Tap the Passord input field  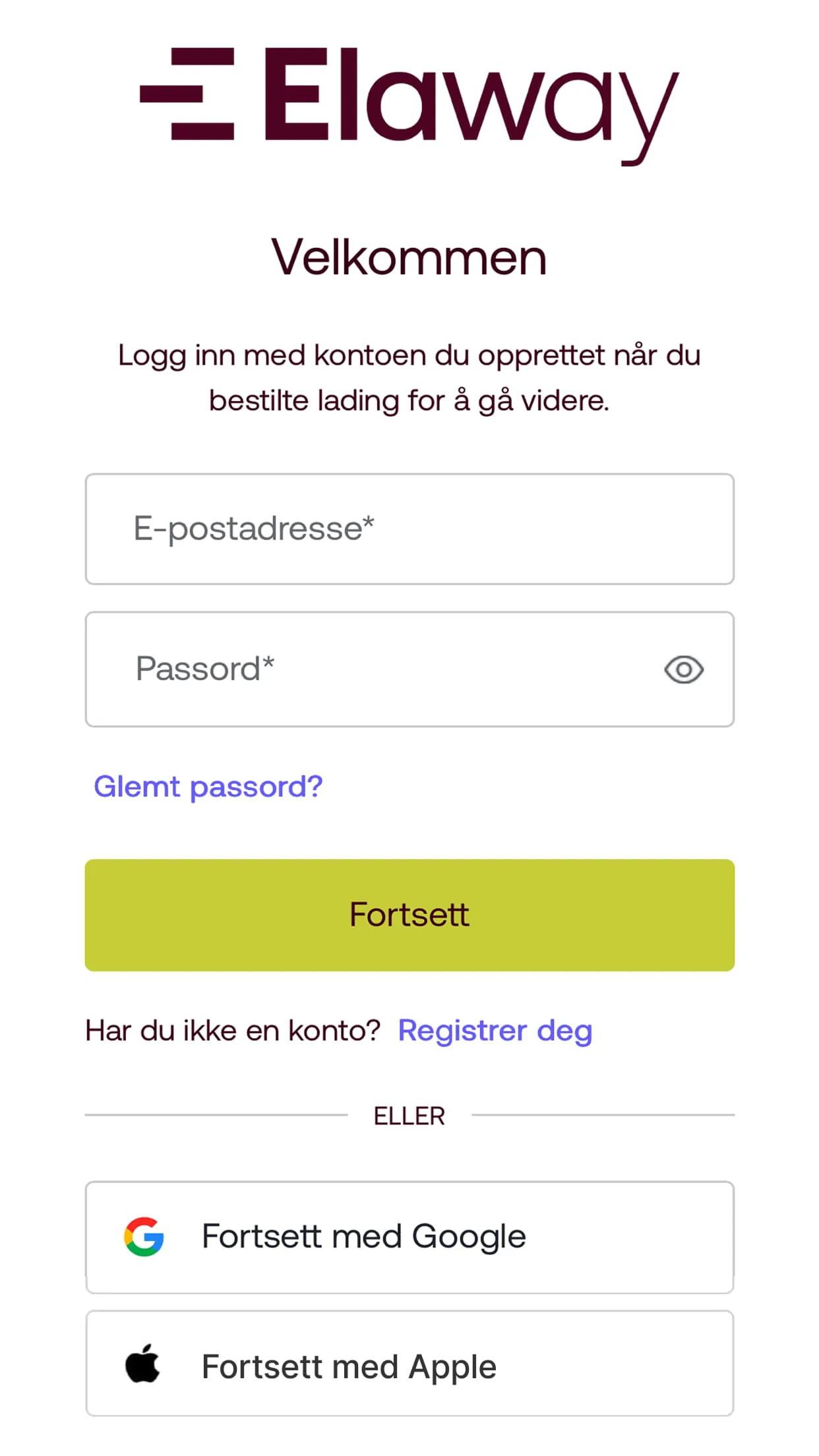coord(369,669)
